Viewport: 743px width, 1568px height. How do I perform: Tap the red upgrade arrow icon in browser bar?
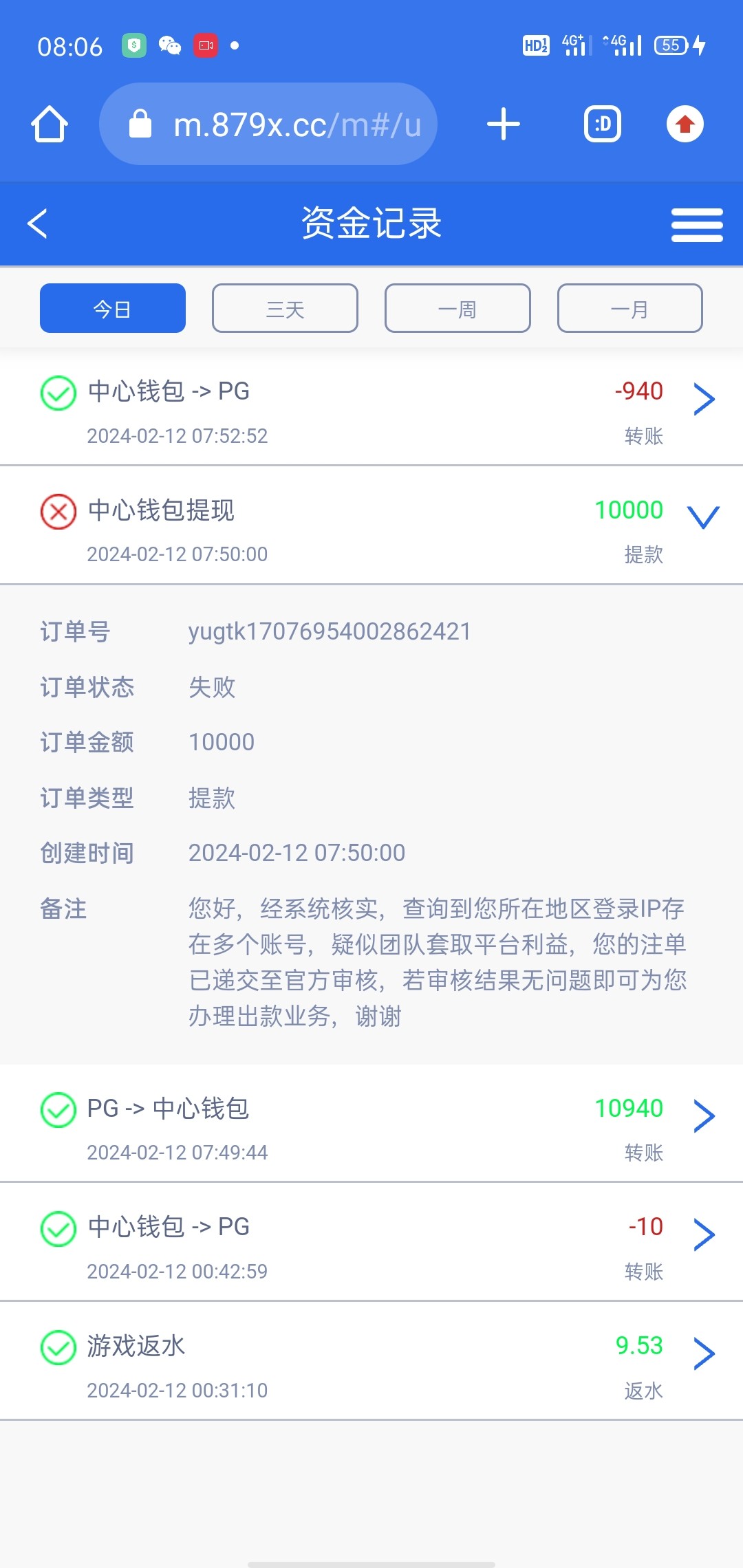pyautogui.click(x=685, y=124)
